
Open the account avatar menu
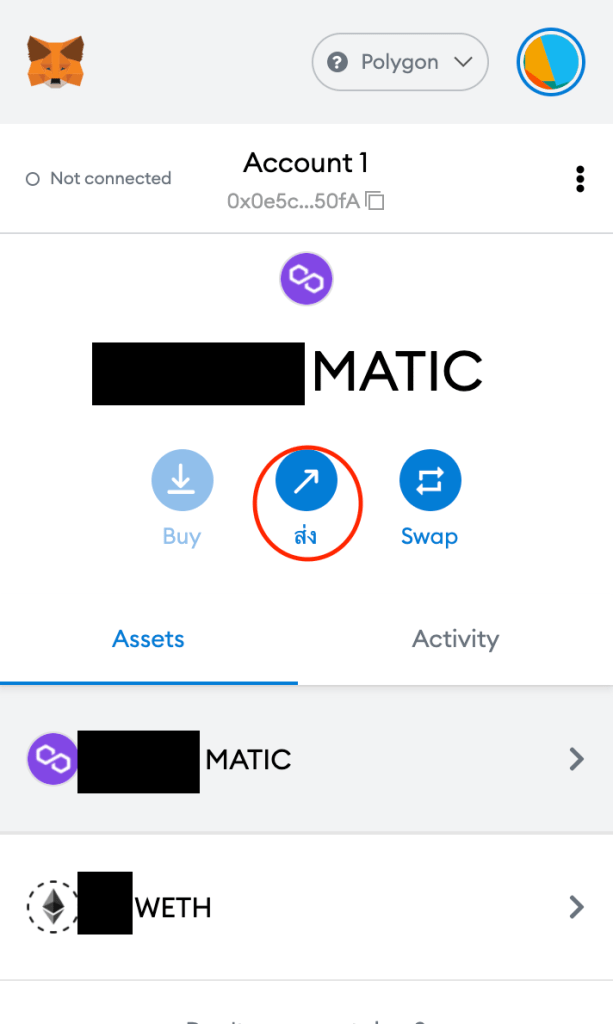pos(550,62)
